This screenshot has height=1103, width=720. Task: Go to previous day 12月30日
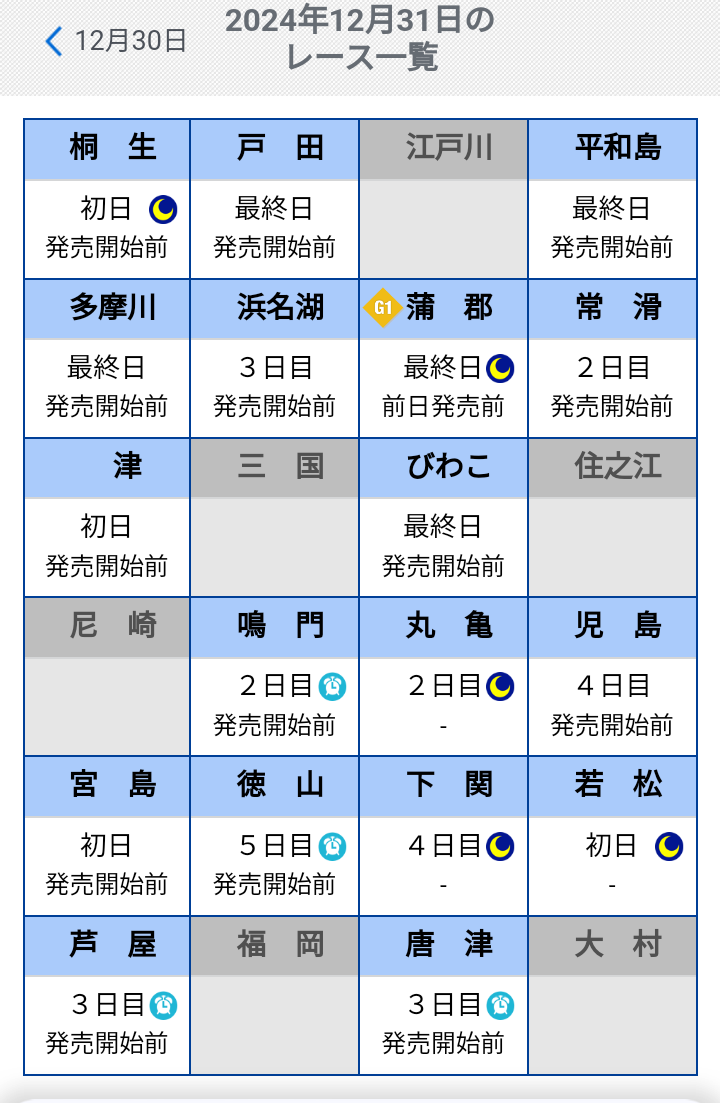click(x=116, y=41)
